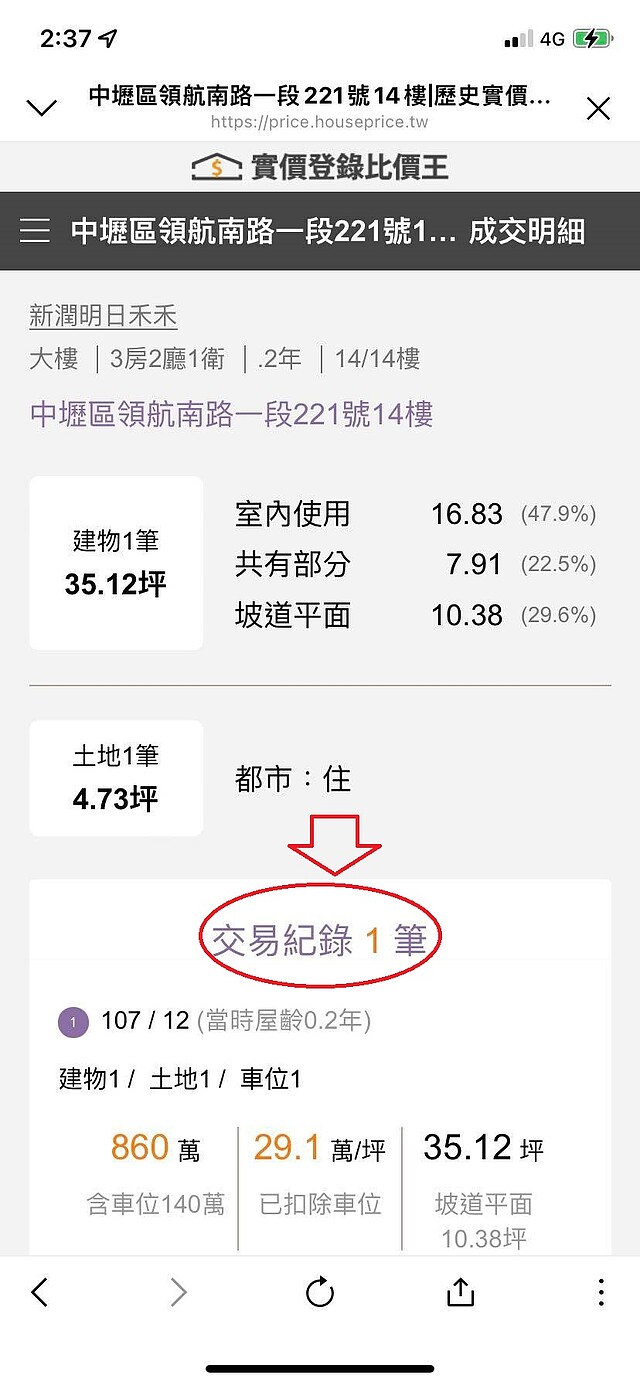The height and width of the screenshot is (1385, 640).
Task: Go back to the previous page
Action: [39, 1292]
